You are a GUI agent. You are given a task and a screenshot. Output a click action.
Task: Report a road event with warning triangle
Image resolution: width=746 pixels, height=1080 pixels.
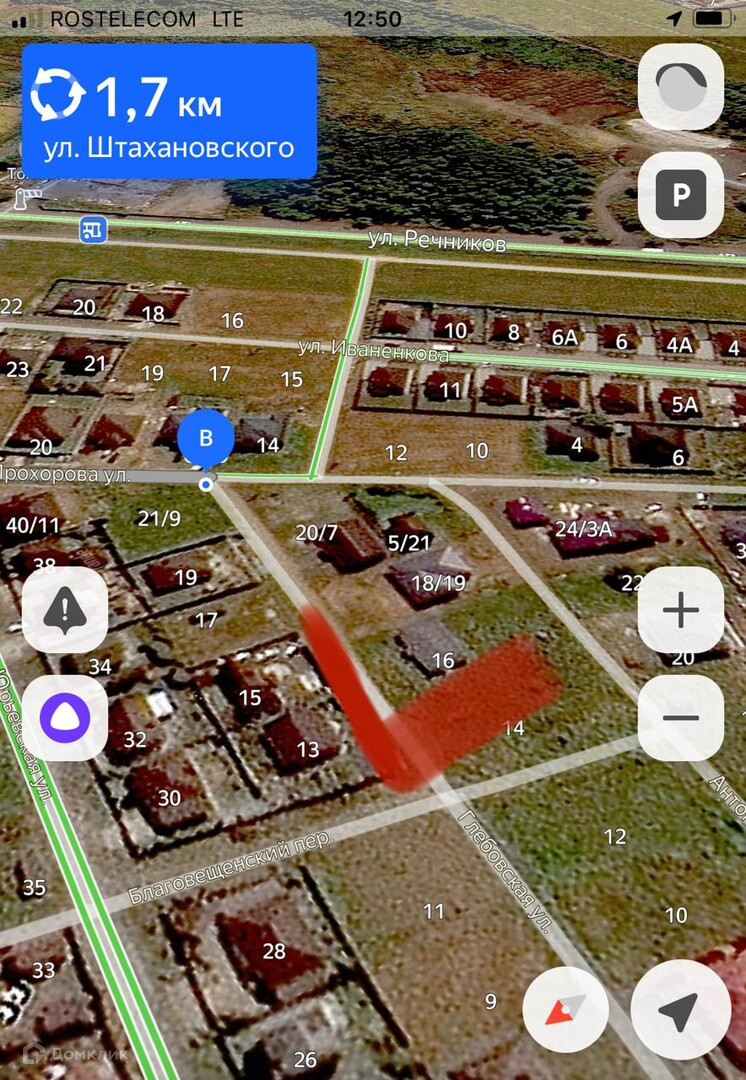(65, 610)
